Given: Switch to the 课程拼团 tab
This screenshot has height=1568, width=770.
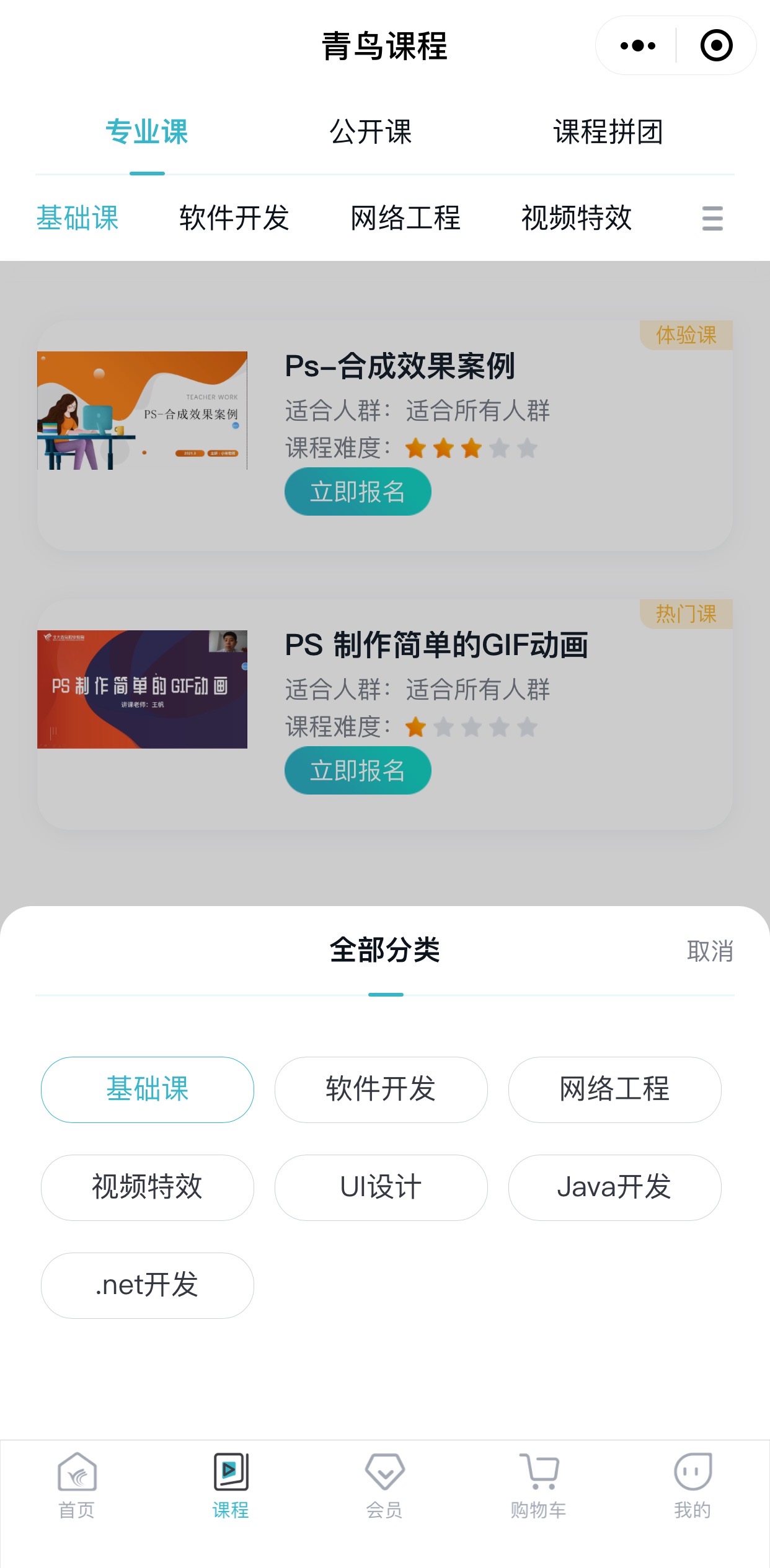Looking at the screenshot, I should pyautogui.click(x=608, y=132).
